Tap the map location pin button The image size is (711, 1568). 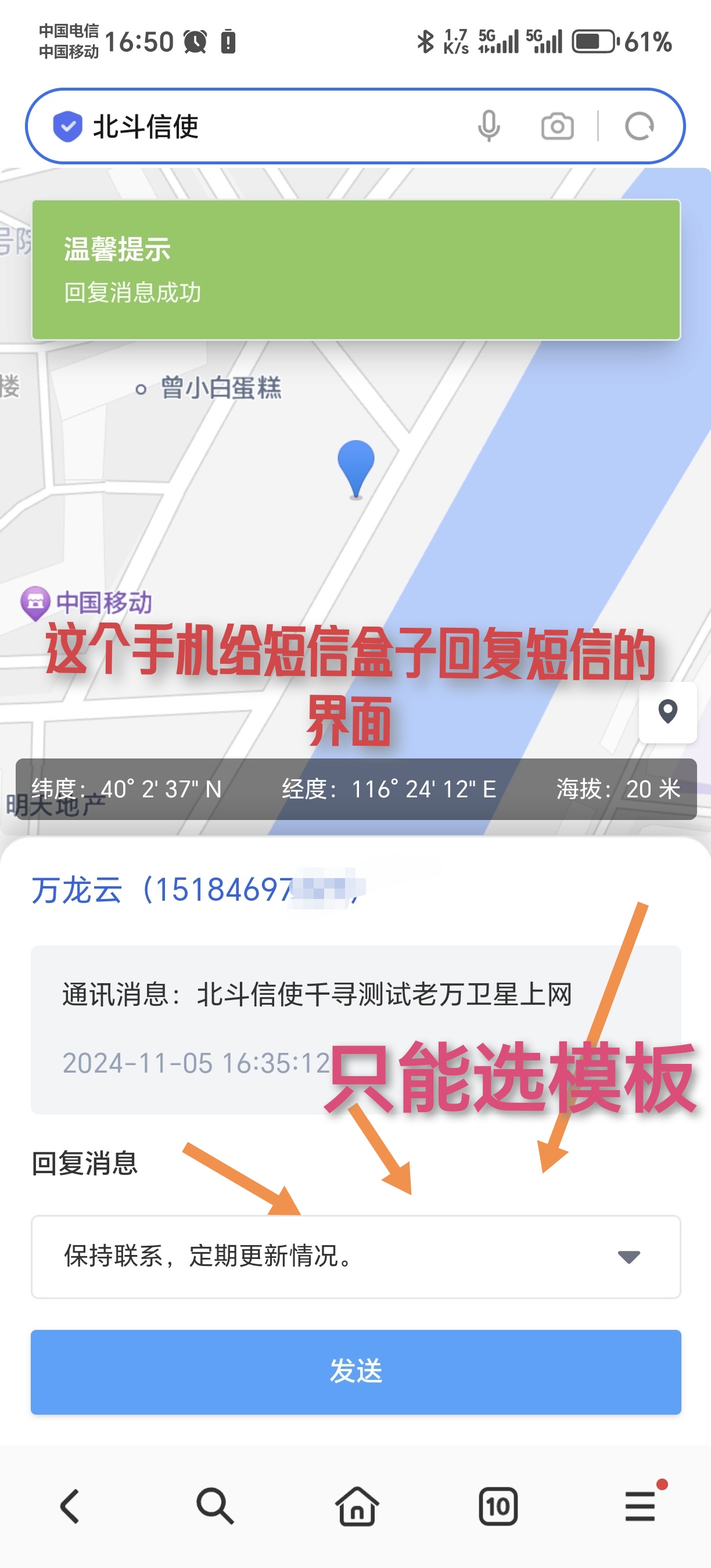coord(668,711)
